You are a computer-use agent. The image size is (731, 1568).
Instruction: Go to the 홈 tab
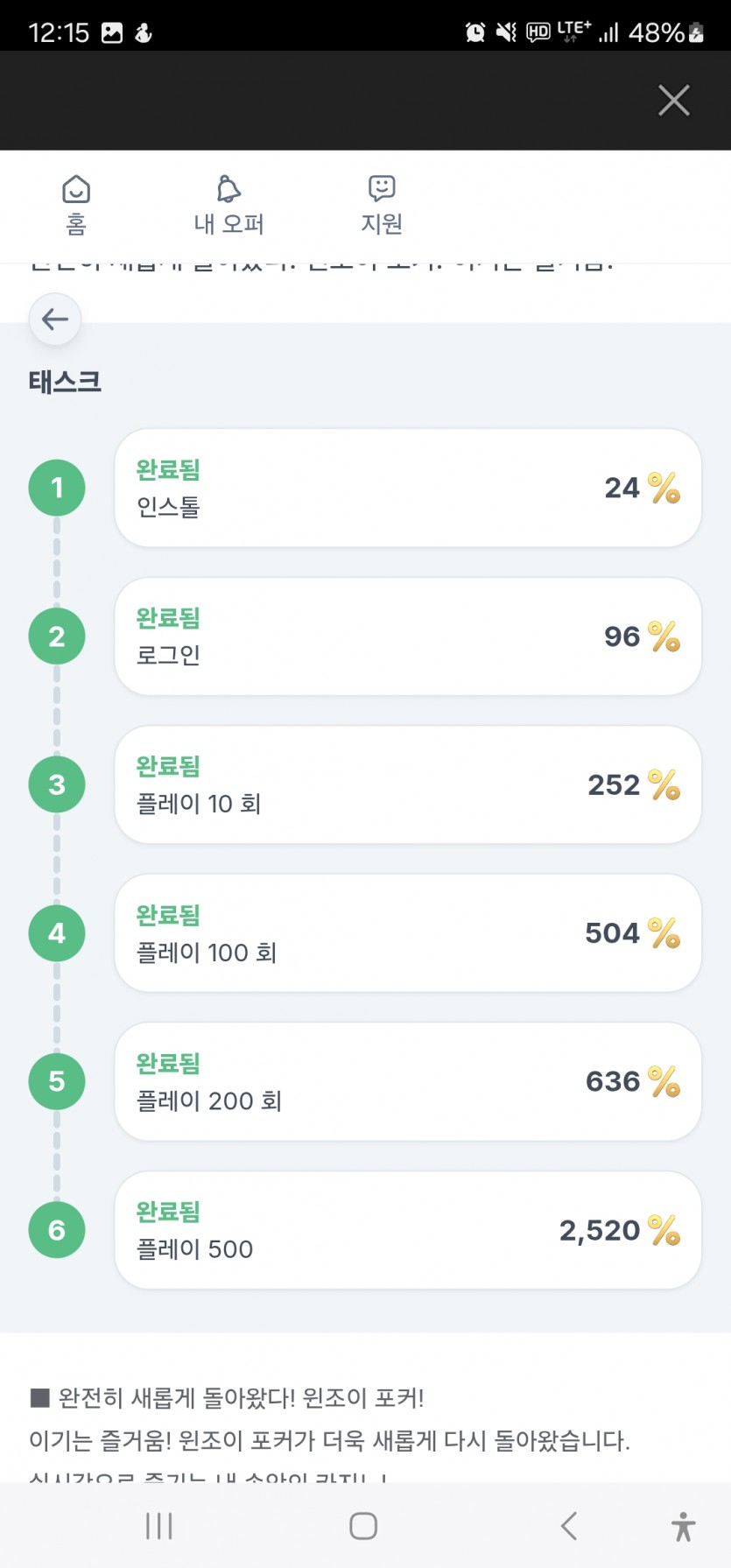pyautogui.click(x=76, y=205)
